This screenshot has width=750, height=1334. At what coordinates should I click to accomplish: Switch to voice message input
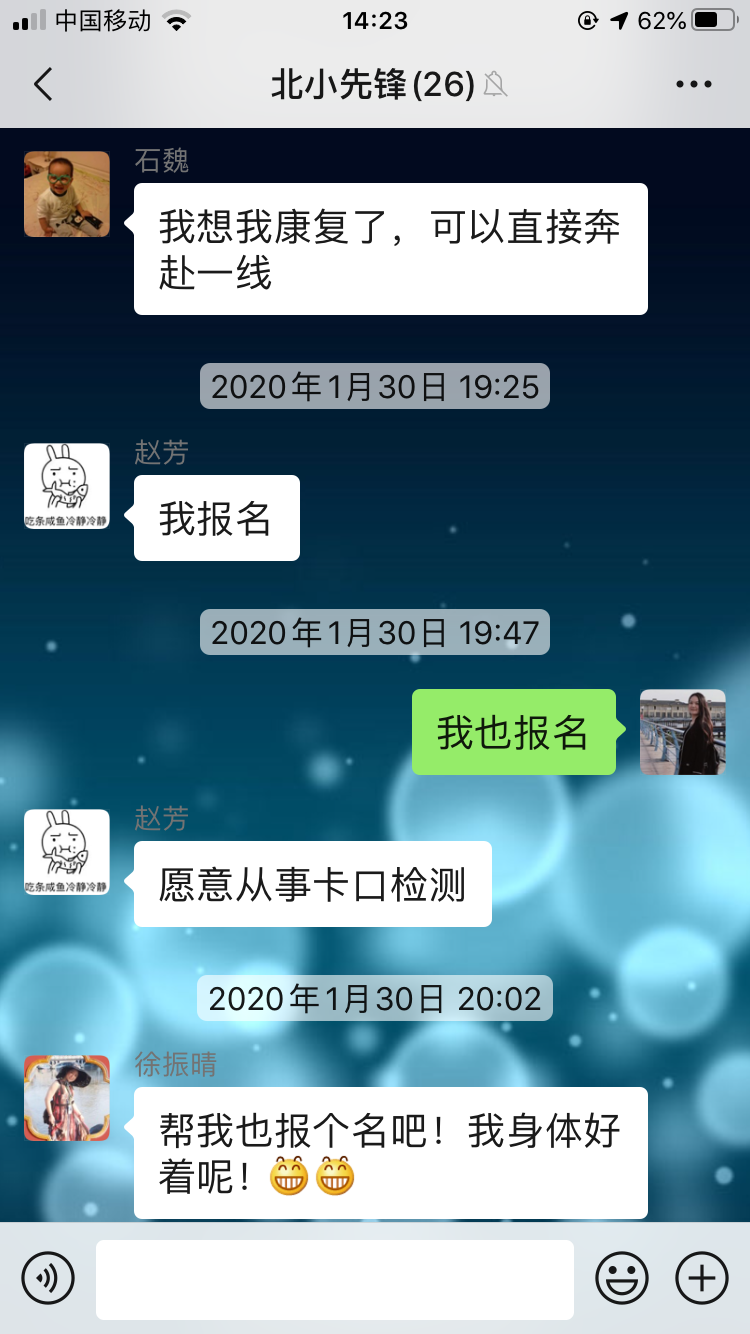point(48,1278)
